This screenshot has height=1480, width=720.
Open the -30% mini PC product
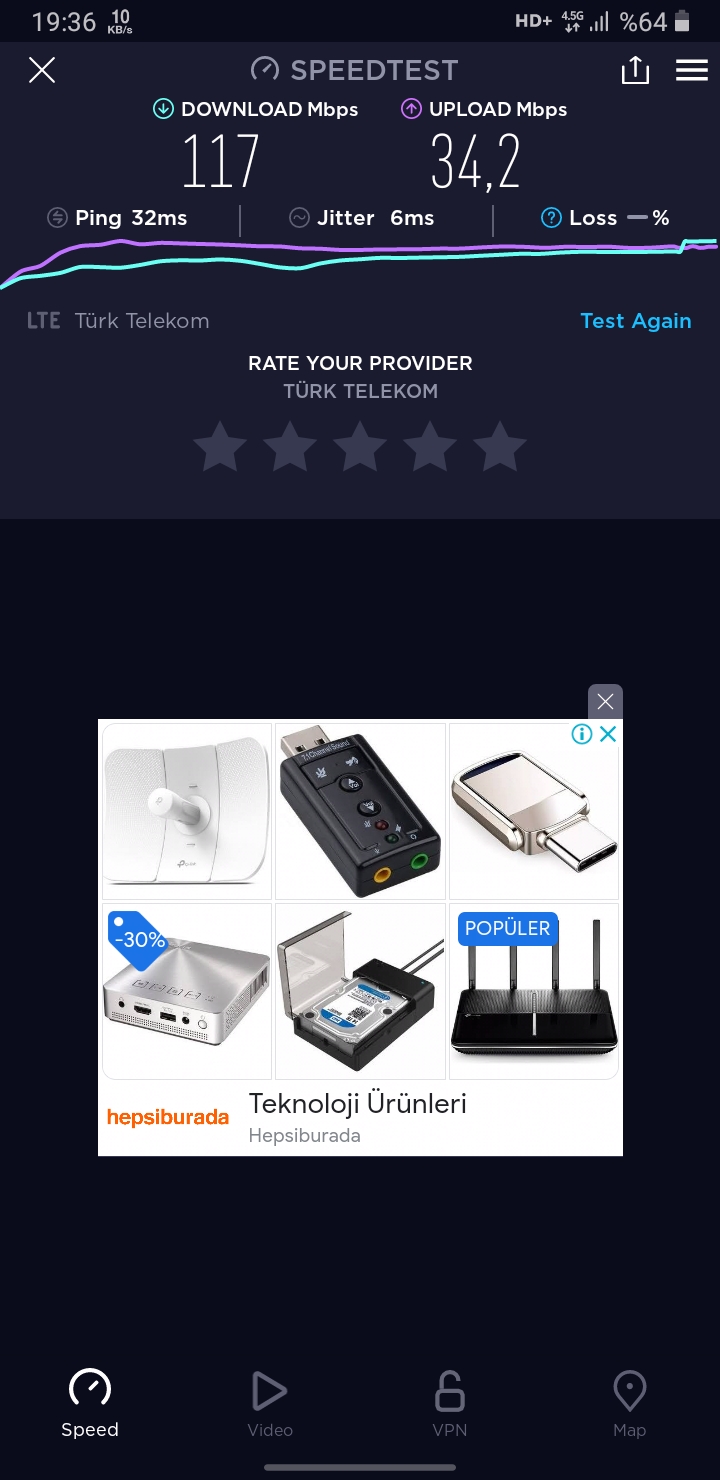187,991
